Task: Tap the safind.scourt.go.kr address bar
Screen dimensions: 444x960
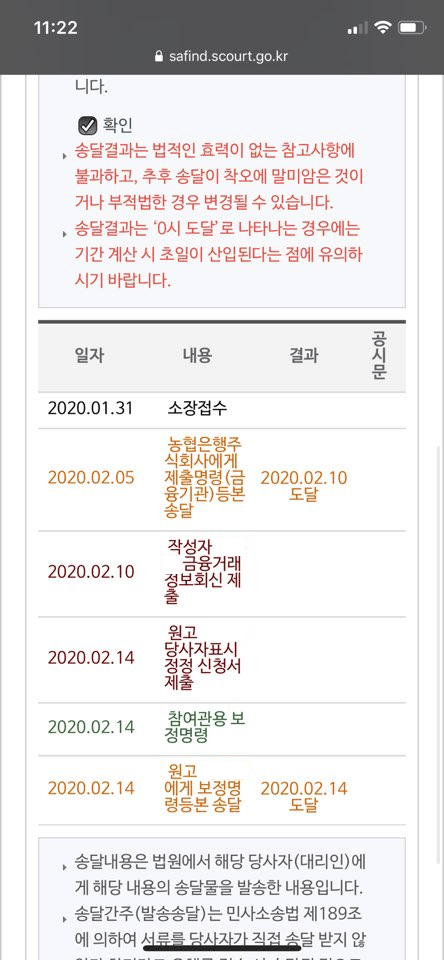Action: (222, 57)
